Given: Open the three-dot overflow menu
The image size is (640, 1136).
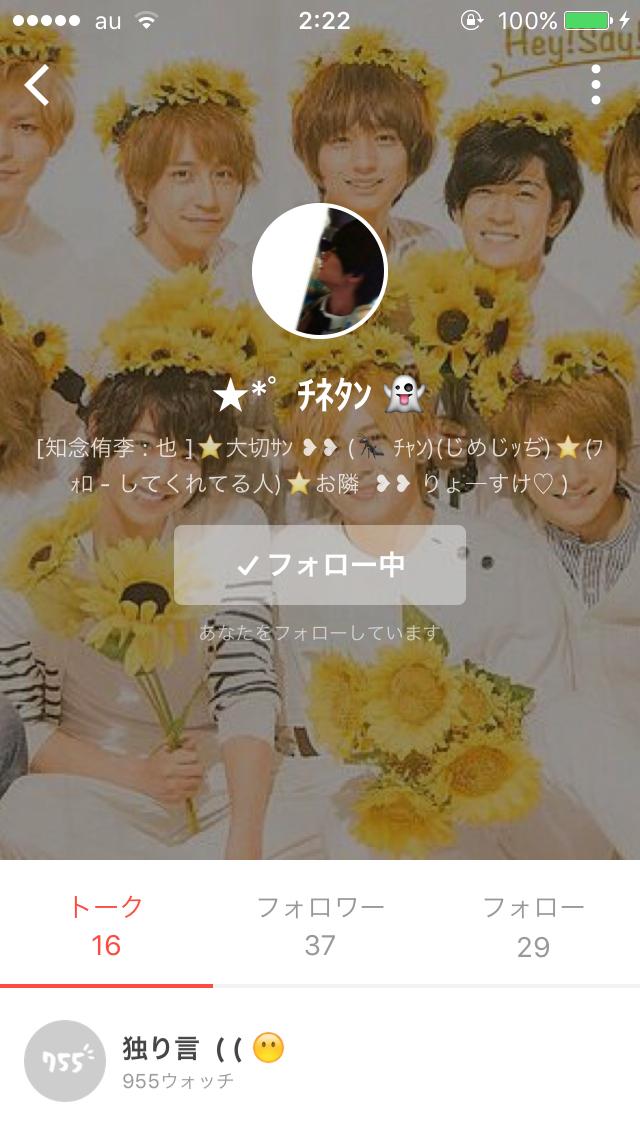Looking at the screenshot, I should coord(596,85).
